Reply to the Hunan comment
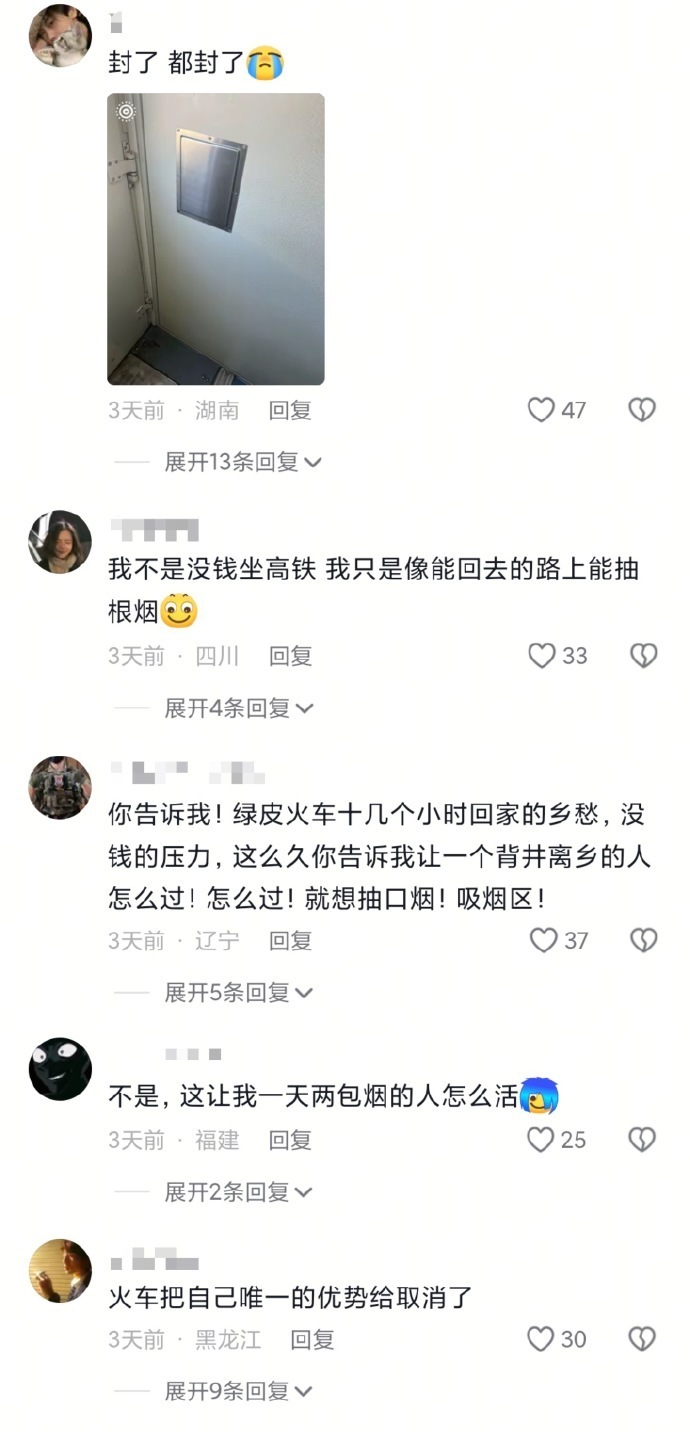Image resolution: width=690 pixels, height=1432 pixels. click(290, 410)
